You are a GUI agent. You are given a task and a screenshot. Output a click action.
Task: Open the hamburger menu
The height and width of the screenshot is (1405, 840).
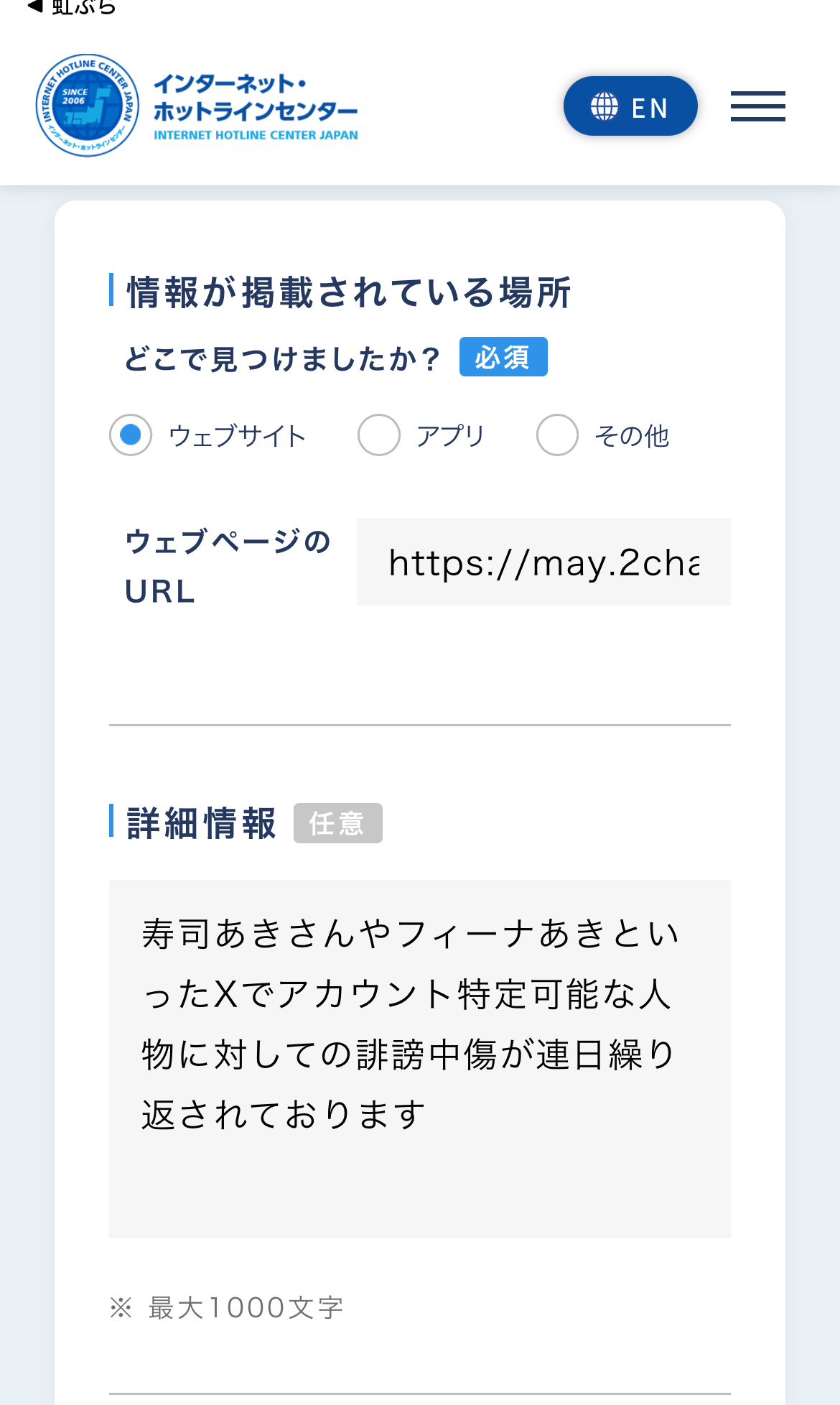[757, 106]
